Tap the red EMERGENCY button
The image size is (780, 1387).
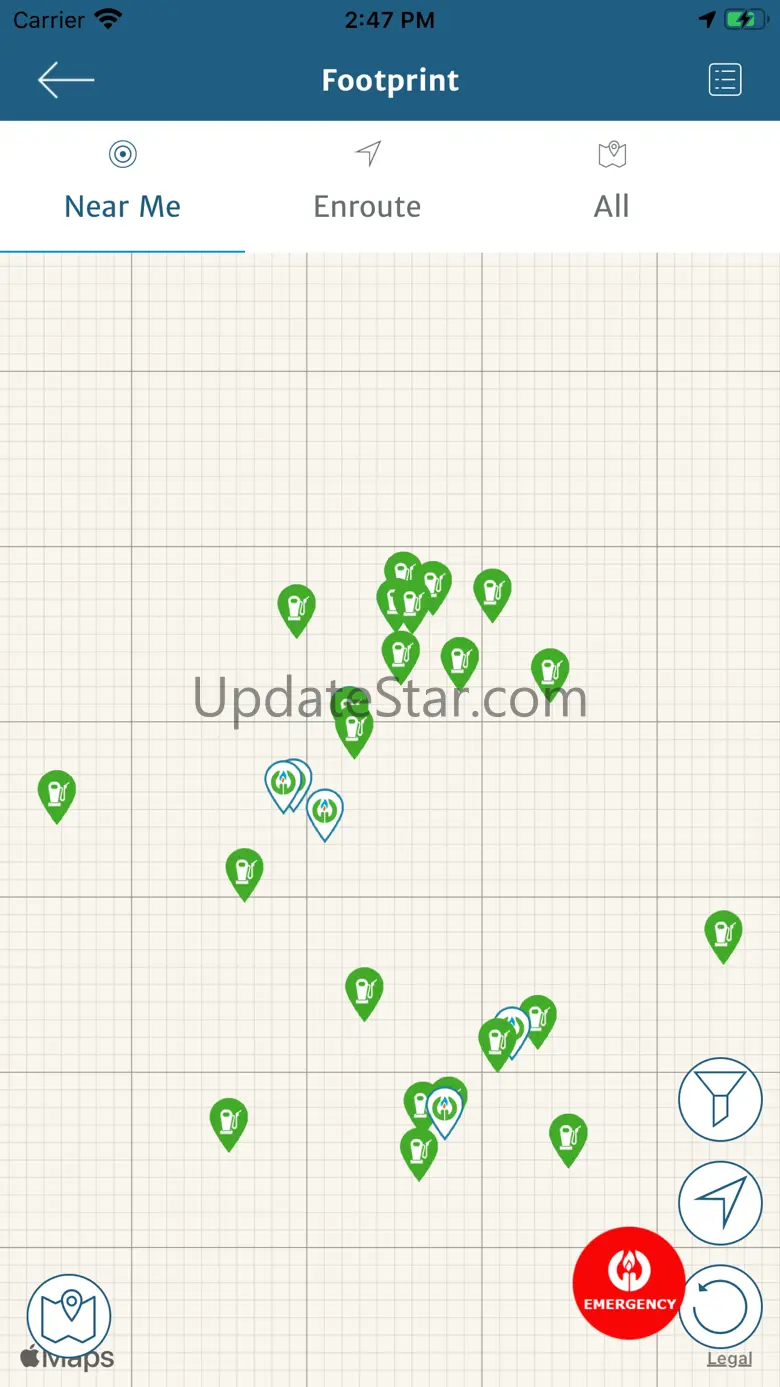[x=629, y=1283]
